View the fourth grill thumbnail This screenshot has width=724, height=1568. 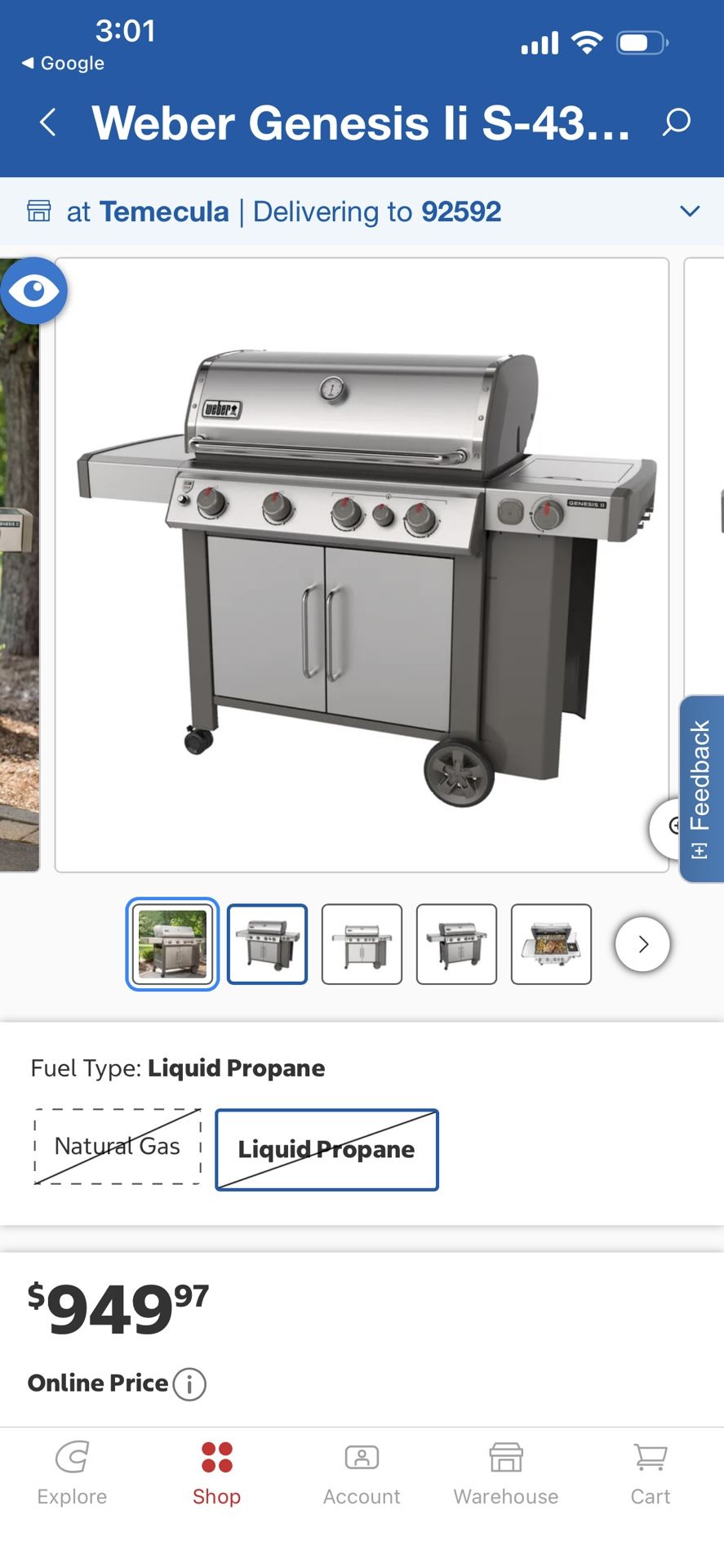click(x=456, y=944)
